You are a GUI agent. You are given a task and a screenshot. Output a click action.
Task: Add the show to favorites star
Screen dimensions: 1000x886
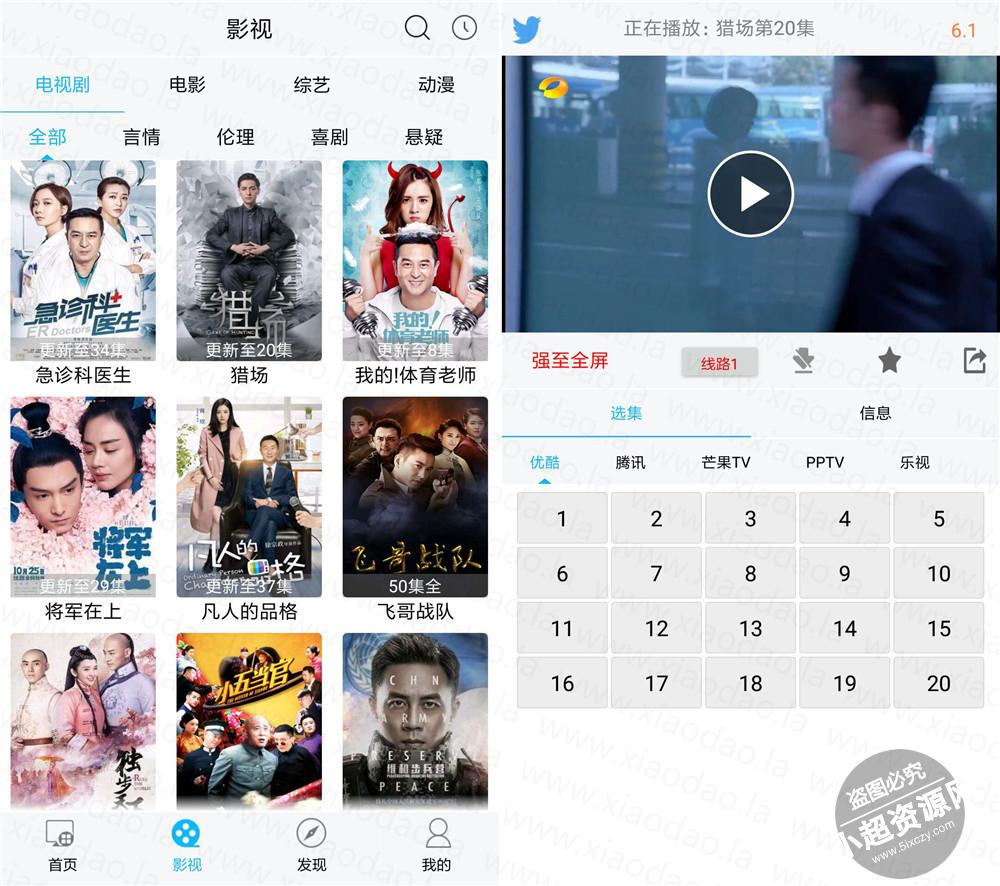coord(889,361)
